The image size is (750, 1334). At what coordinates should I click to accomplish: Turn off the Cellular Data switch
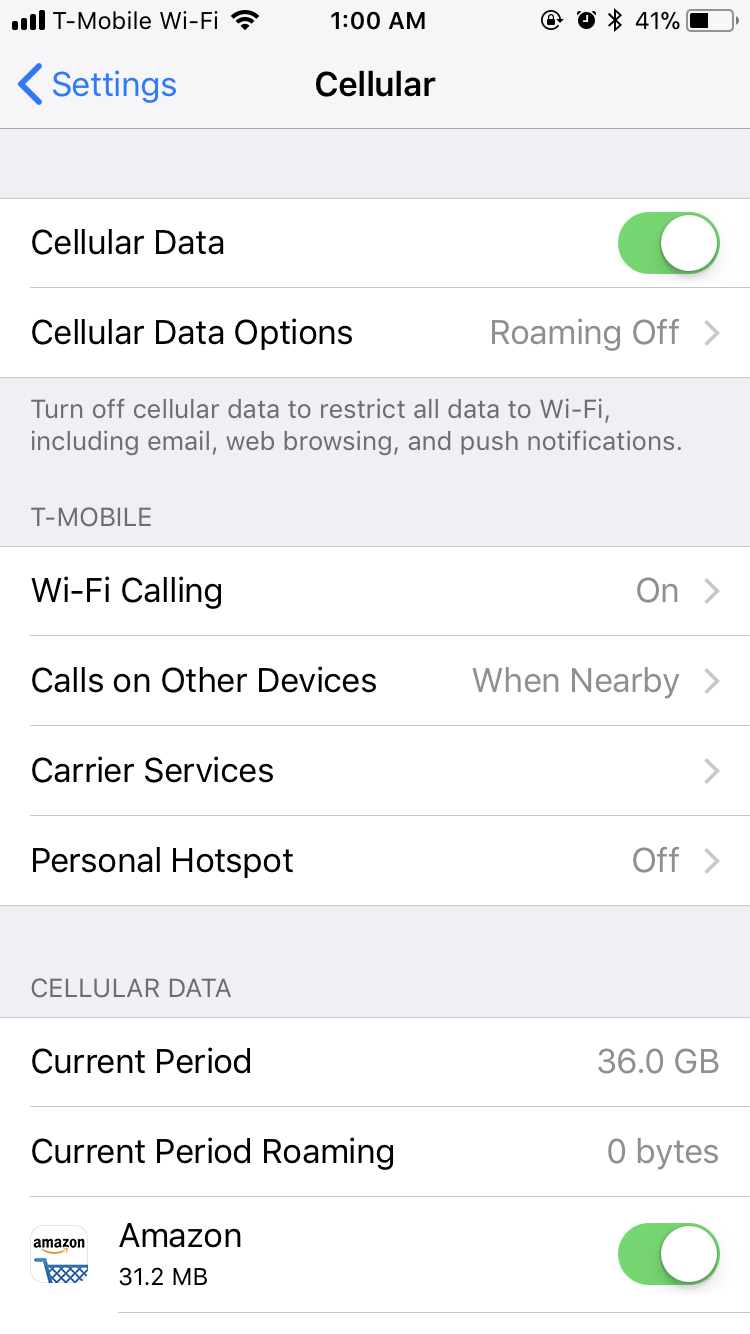click(668, 243)
